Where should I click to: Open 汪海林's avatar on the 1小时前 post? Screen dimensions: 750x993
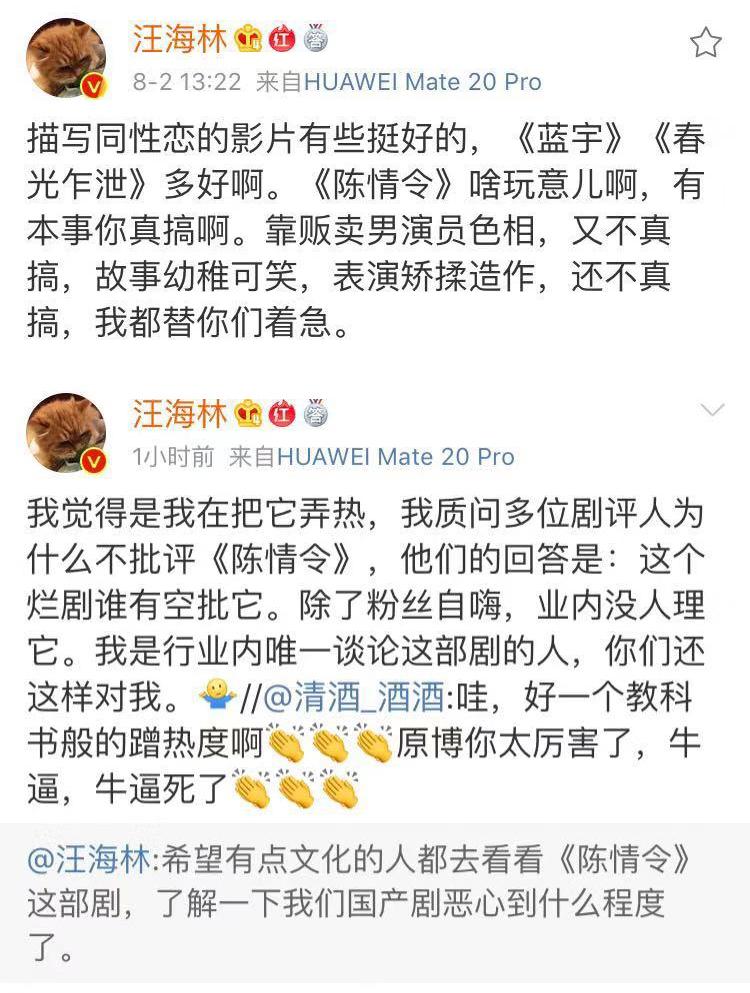click(x=66, y=432)
